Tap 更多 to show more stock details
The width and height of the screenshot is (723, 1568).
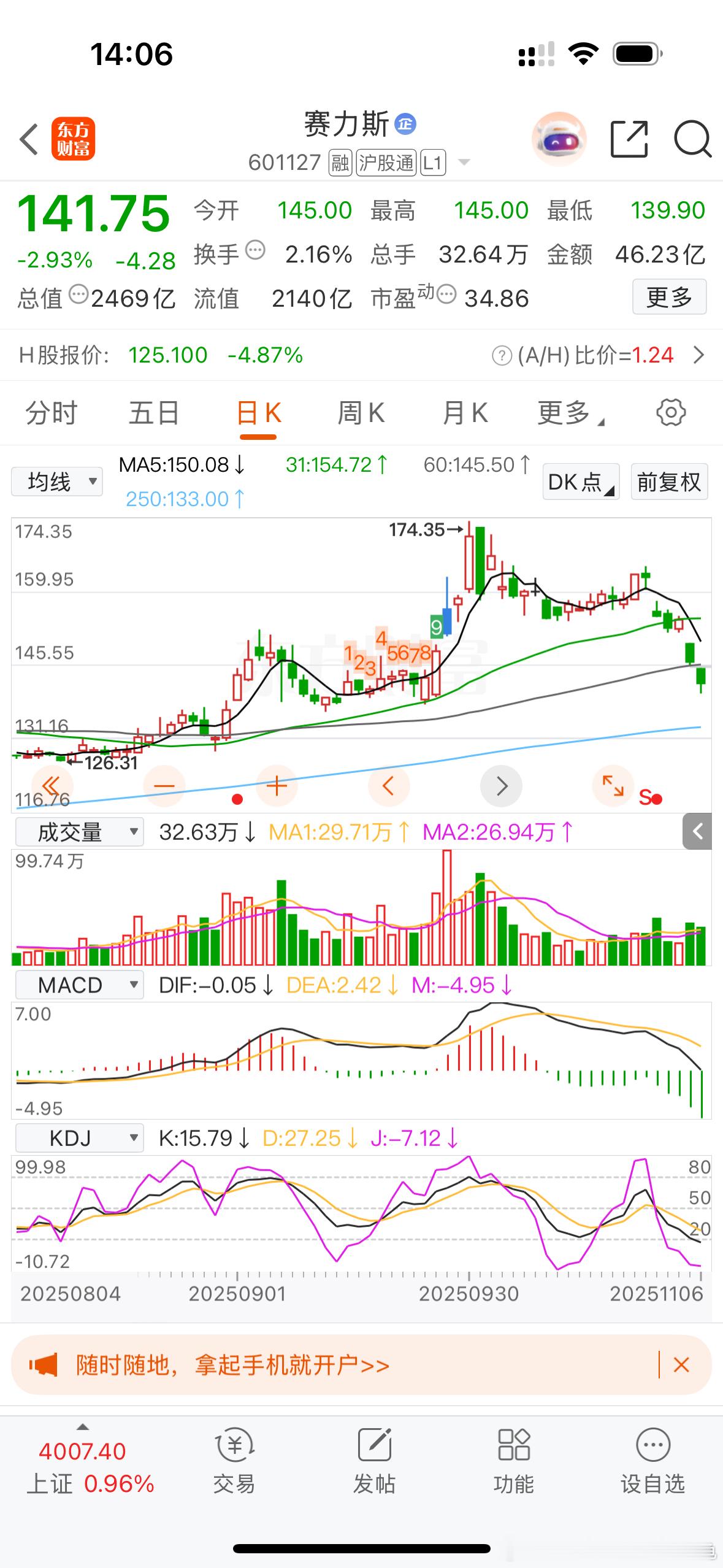pyautogui.click(x=670, y=298)
